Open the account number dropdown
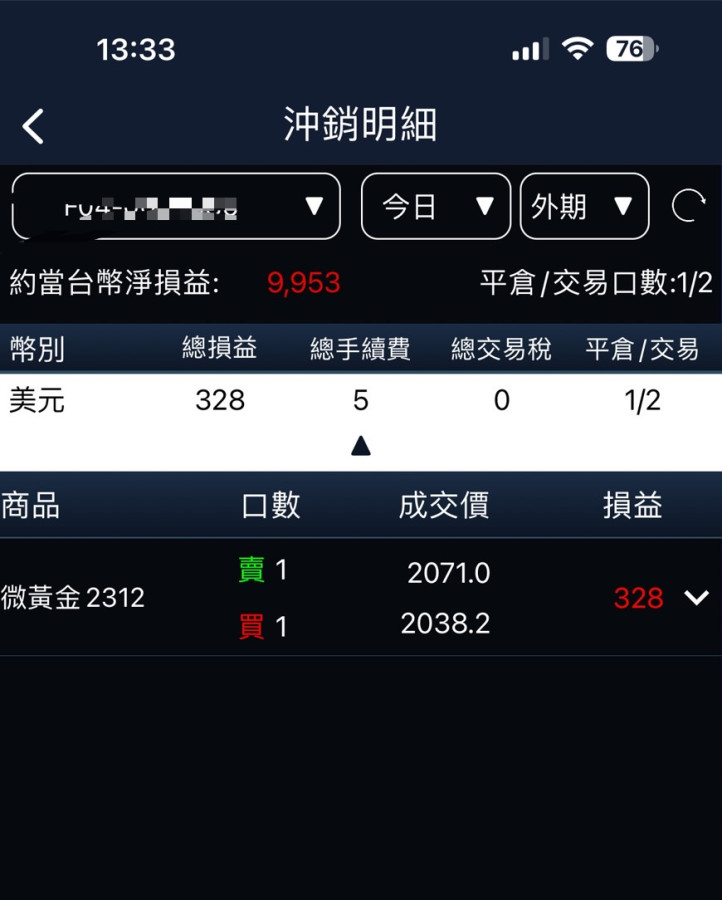 click(176, 207)
